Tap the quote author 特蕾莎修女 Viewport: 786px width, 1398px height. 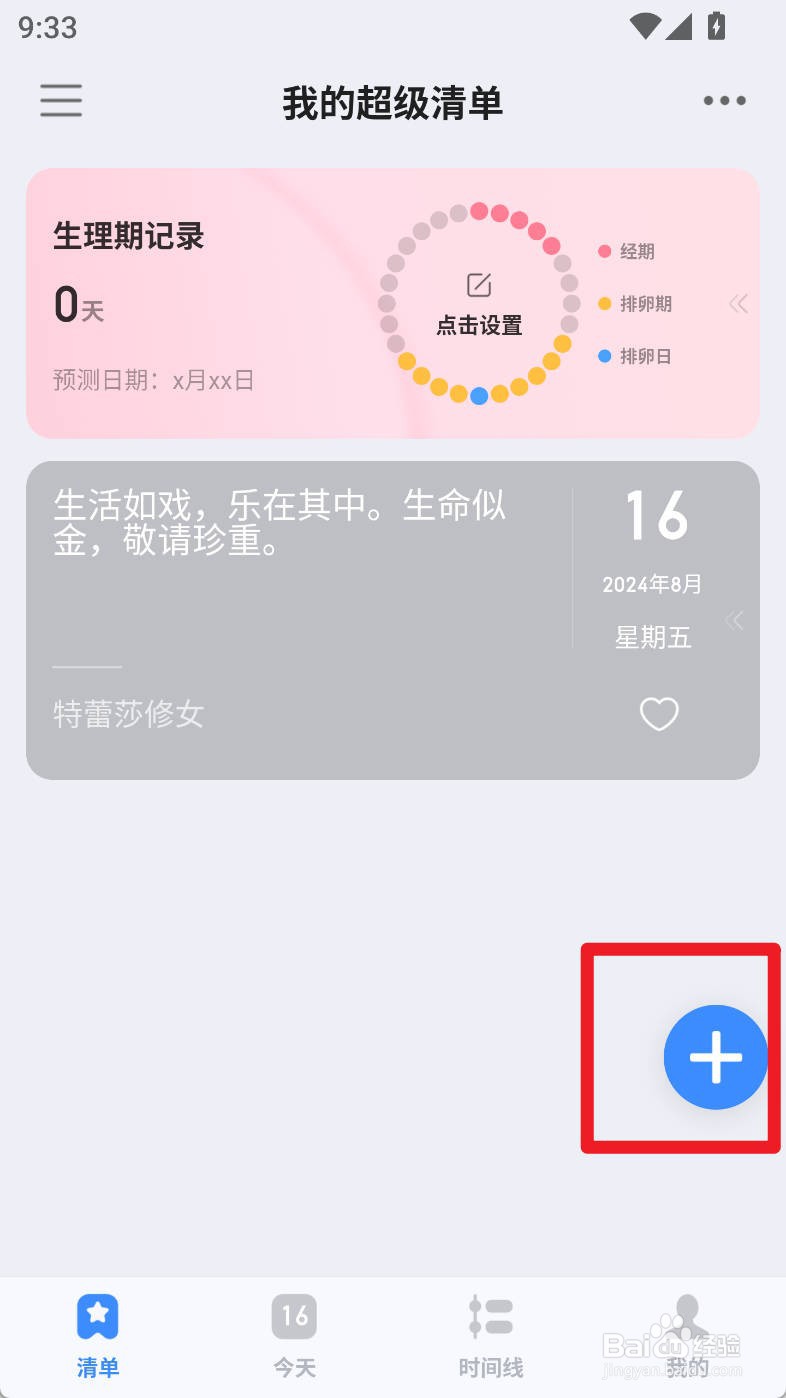128,714
